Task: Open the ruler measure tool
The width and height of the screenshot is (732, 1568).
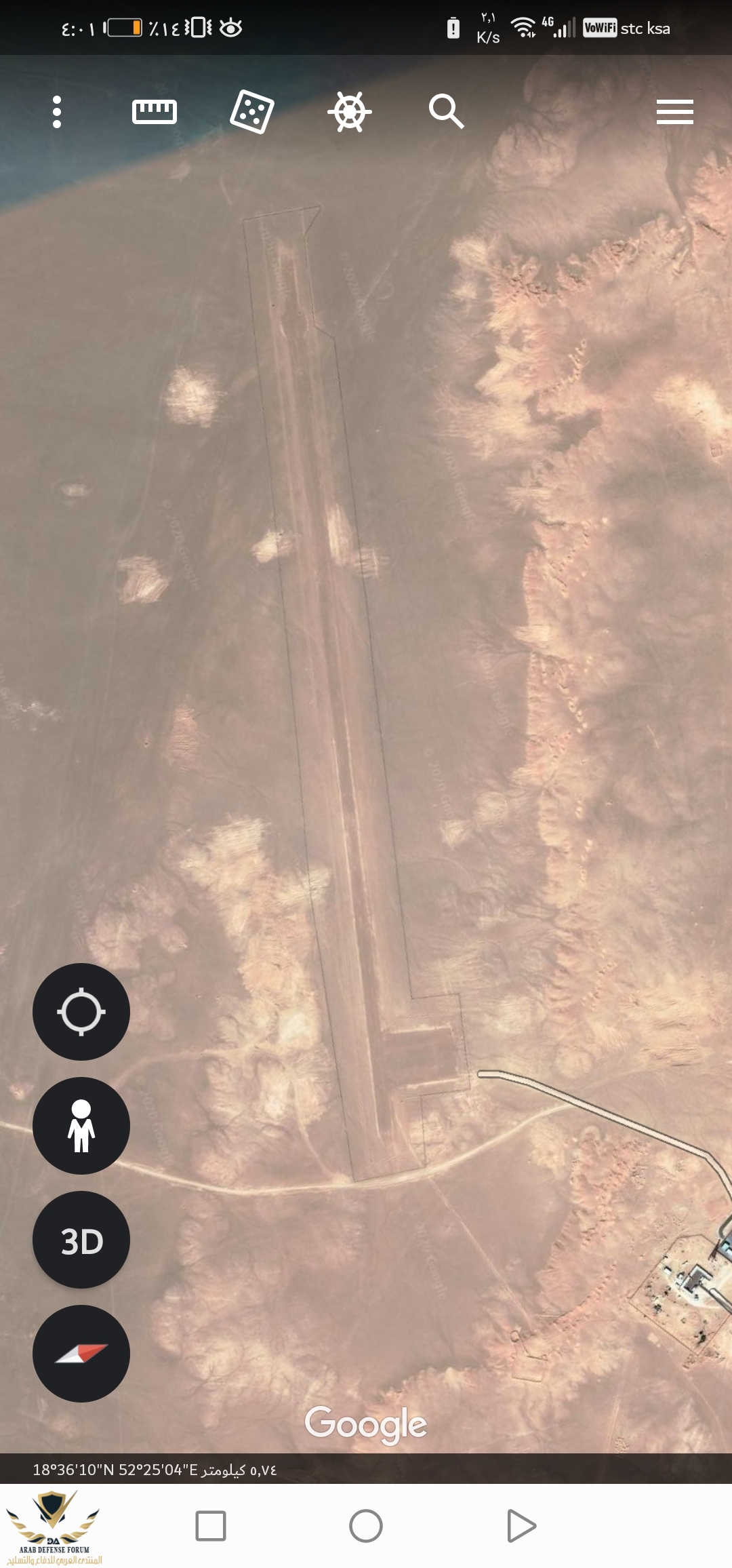Action: pos(155,112)
